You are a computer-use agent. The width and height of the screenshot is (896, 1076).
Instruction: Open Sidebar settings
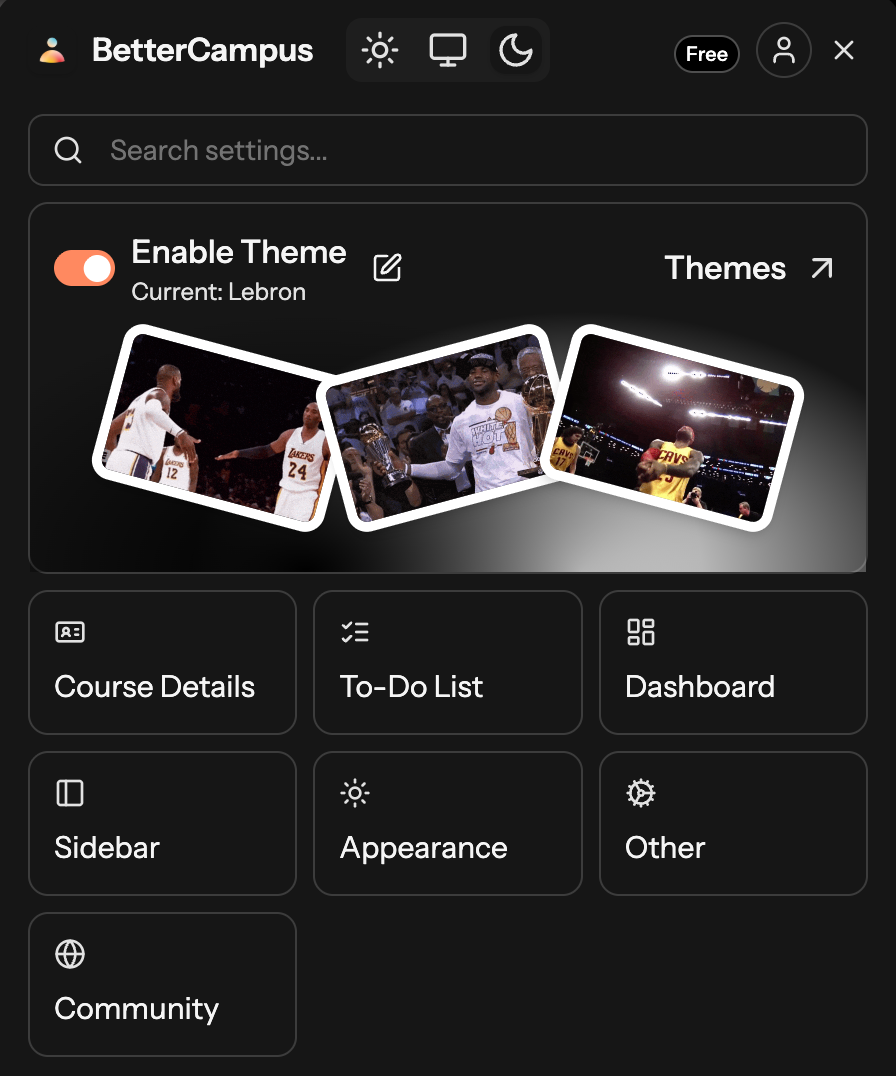pos(162,823)
